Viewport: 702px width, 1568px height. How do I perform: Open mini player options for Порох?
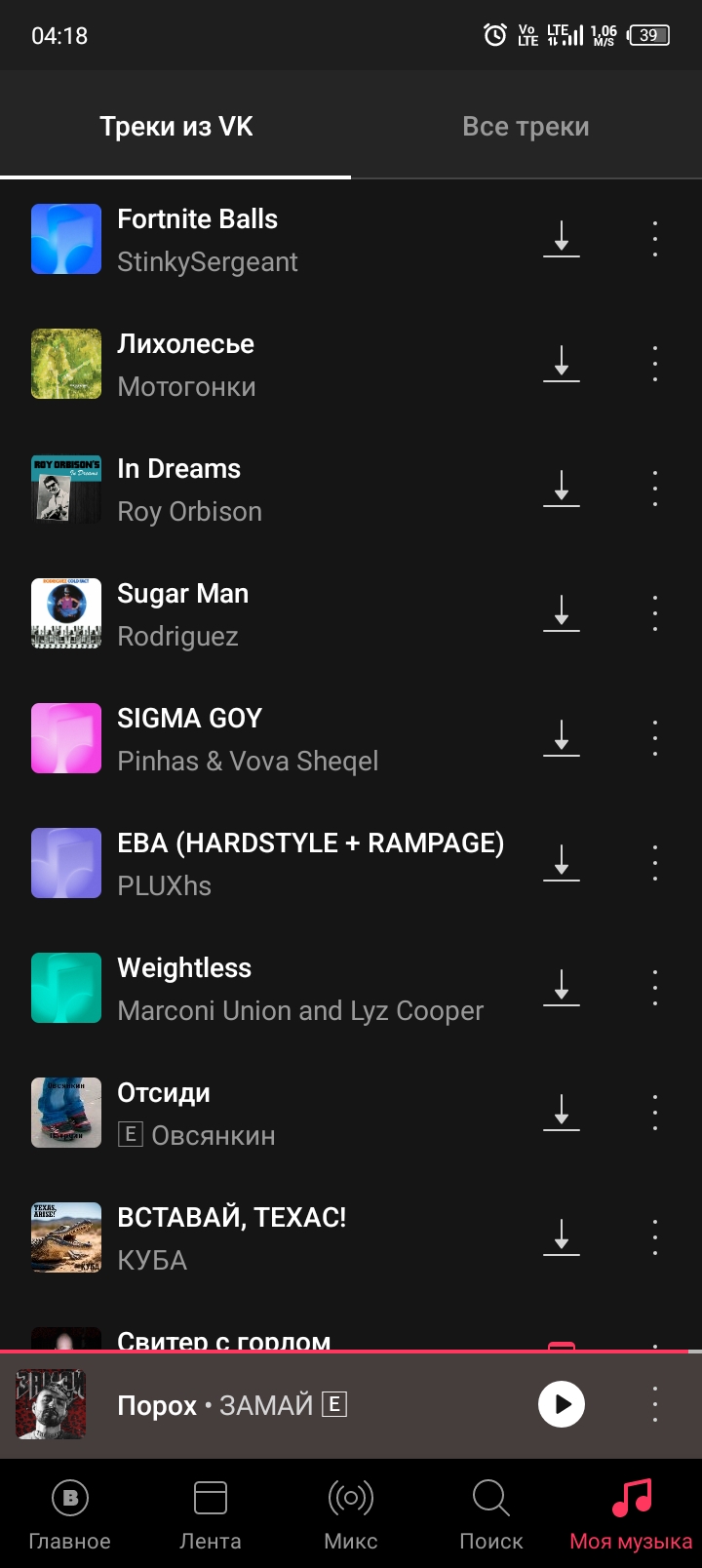coord(655,1404)
